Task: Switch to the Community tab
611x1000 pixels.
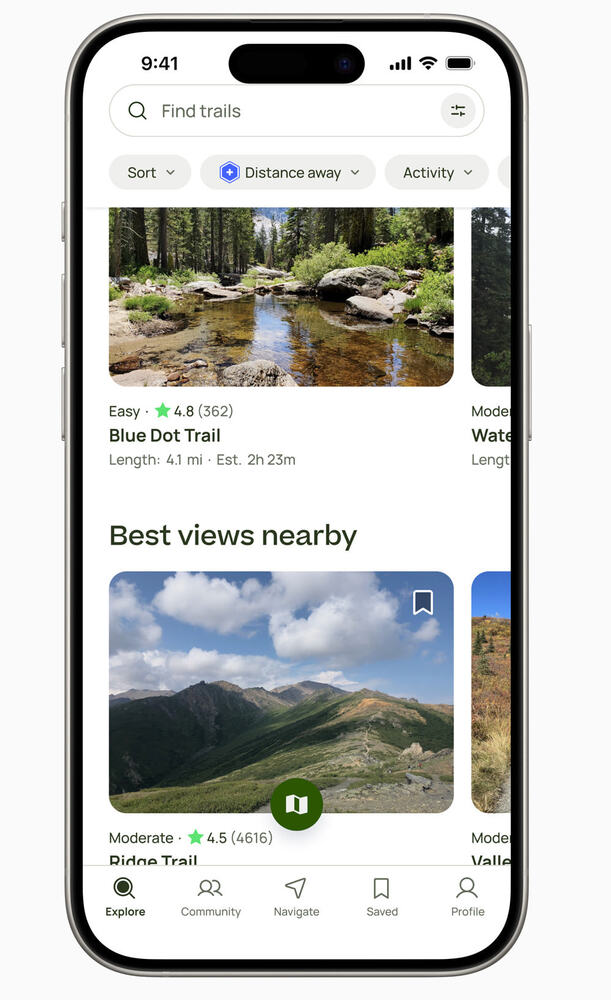Action: [x=211, y=897]
